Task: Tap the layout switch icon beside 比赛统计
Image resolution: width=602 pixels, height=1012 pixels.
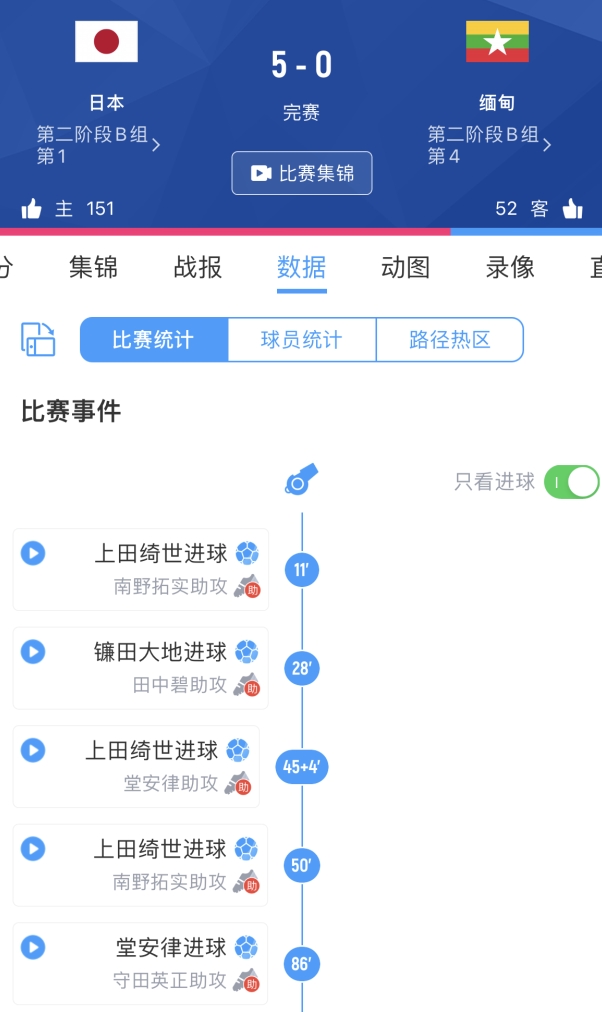Action: (x=39, y=340)
